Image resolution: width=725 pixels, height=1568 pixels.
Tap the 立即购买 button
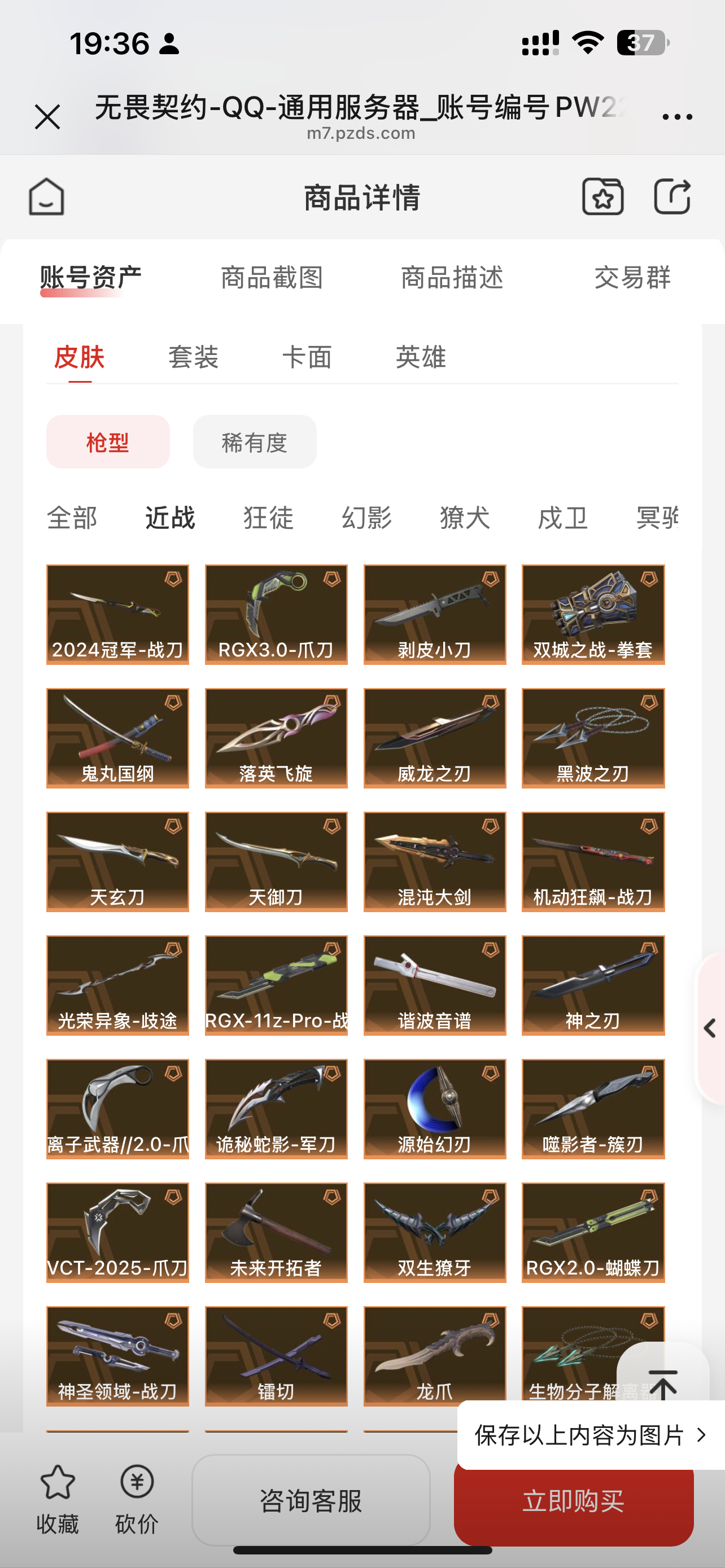pyautogui.click(x=574, y=1501)
